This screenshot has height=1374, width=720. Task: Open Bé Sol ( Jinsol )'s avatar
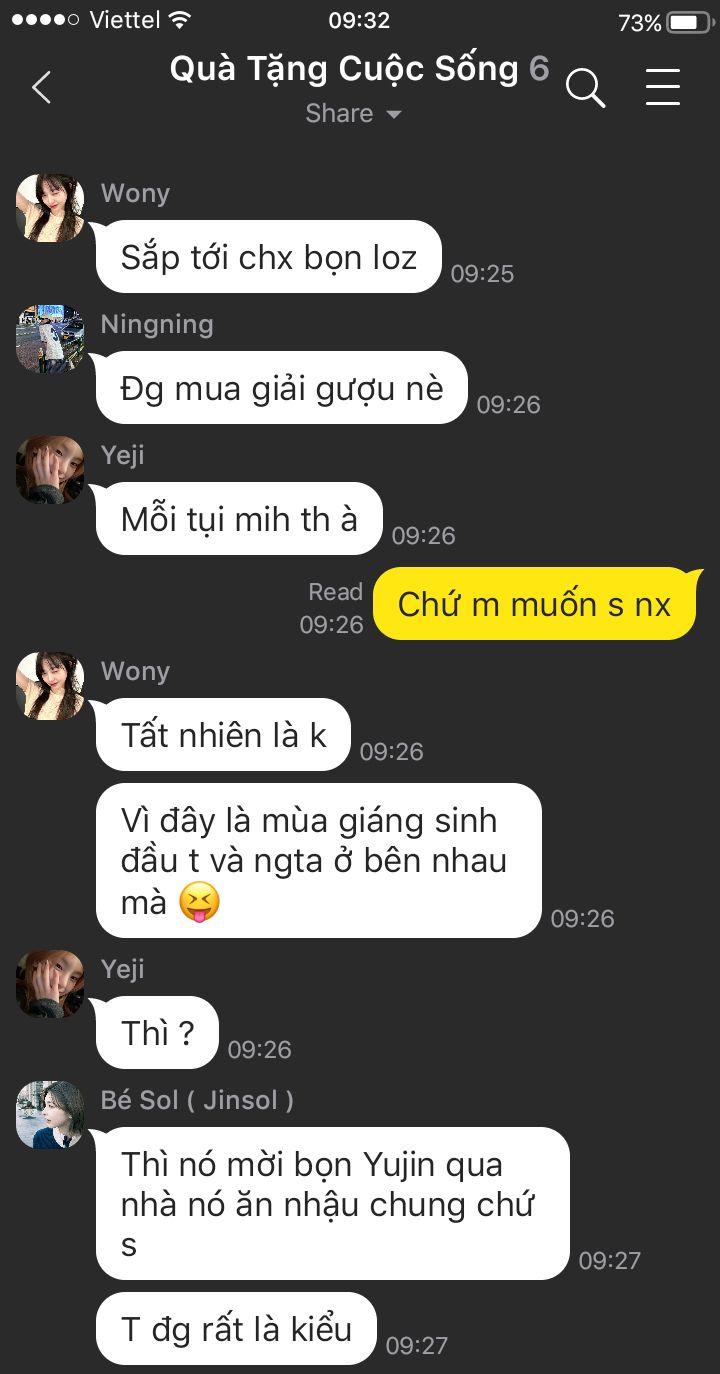[50, 1115]
